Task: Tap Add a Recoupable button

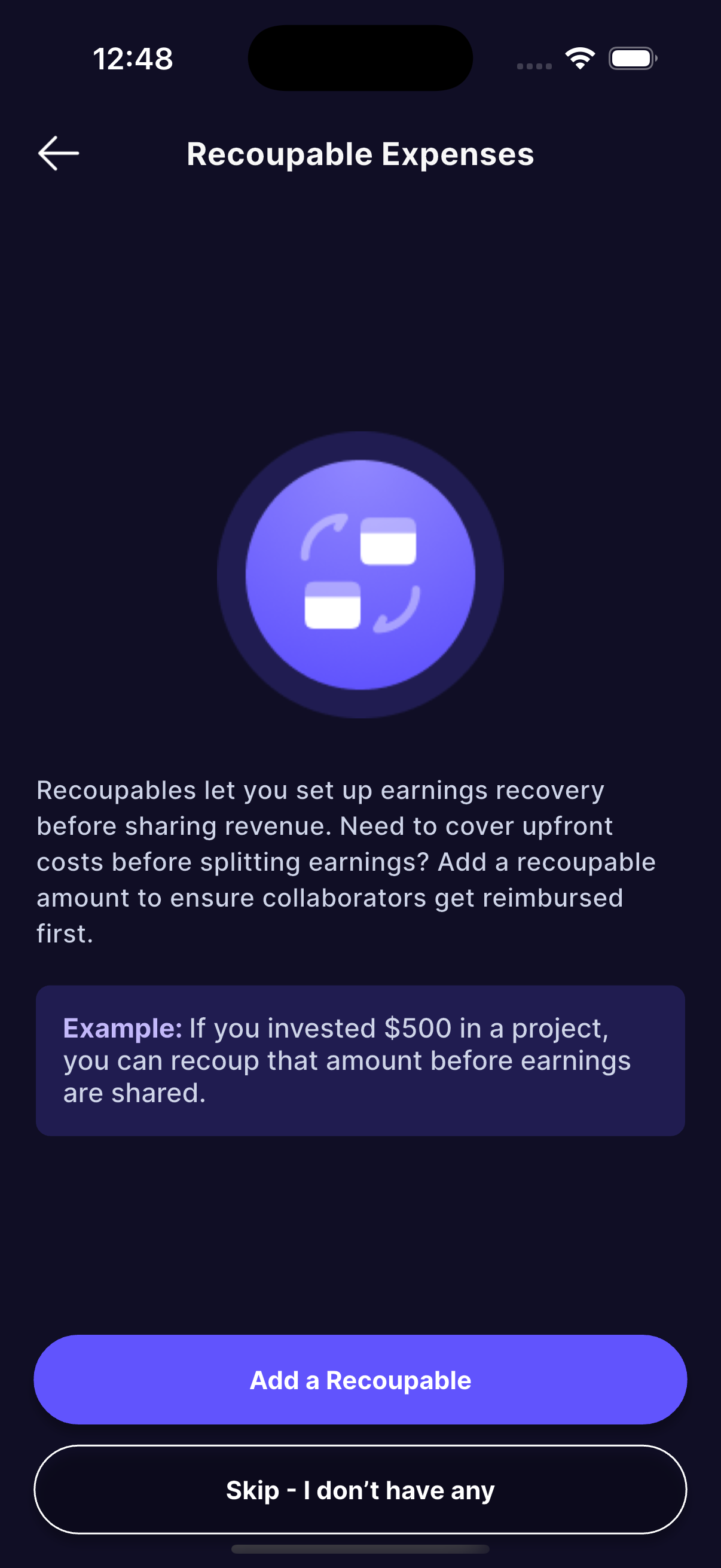Action: (x=360, y=1379)
